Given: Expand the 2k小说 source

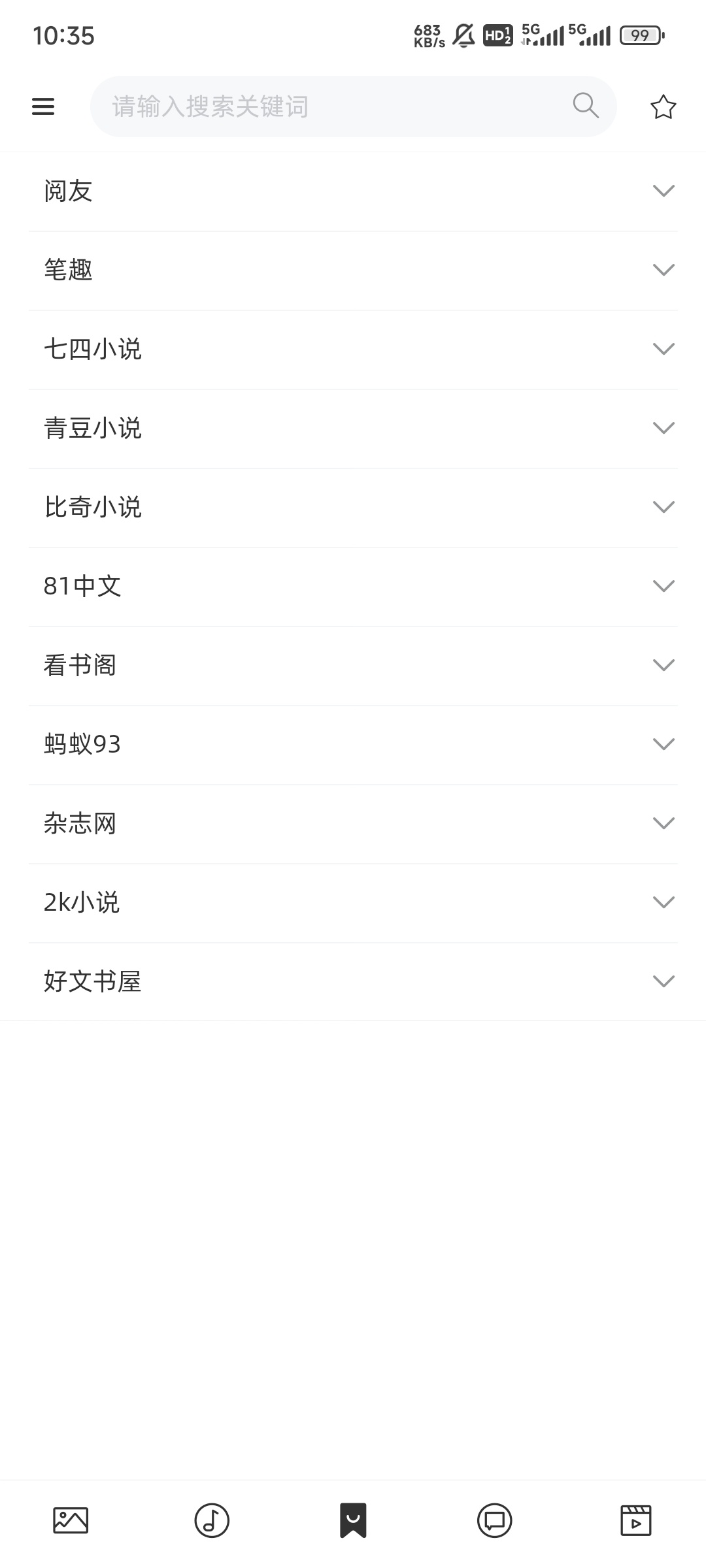Looking at the screenshot, I should point(663,902).
